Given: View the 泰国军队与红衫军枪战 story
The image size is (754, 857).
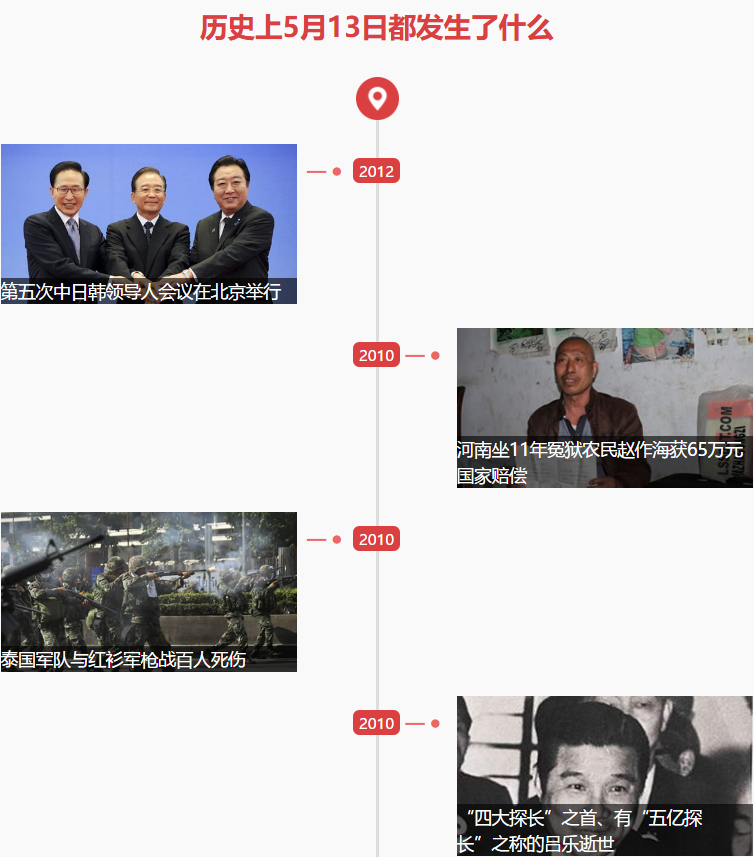Looking at the screenshot, I should click(x=148, y=592).
